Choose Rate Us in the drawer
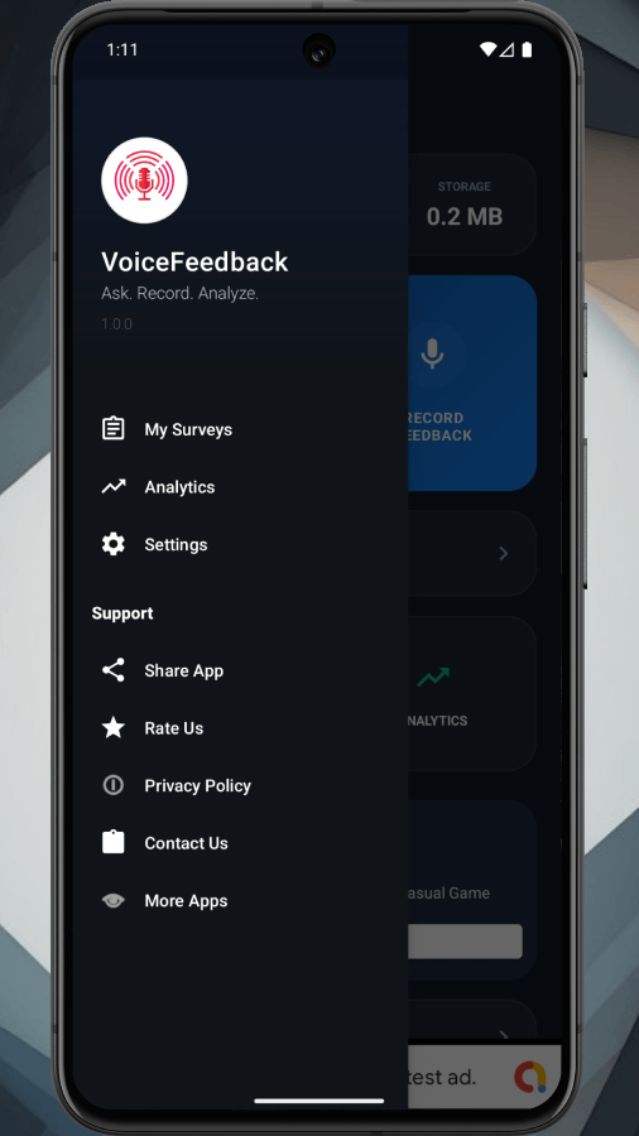Viewport: 639px width, 1136px height. point(173,728)
